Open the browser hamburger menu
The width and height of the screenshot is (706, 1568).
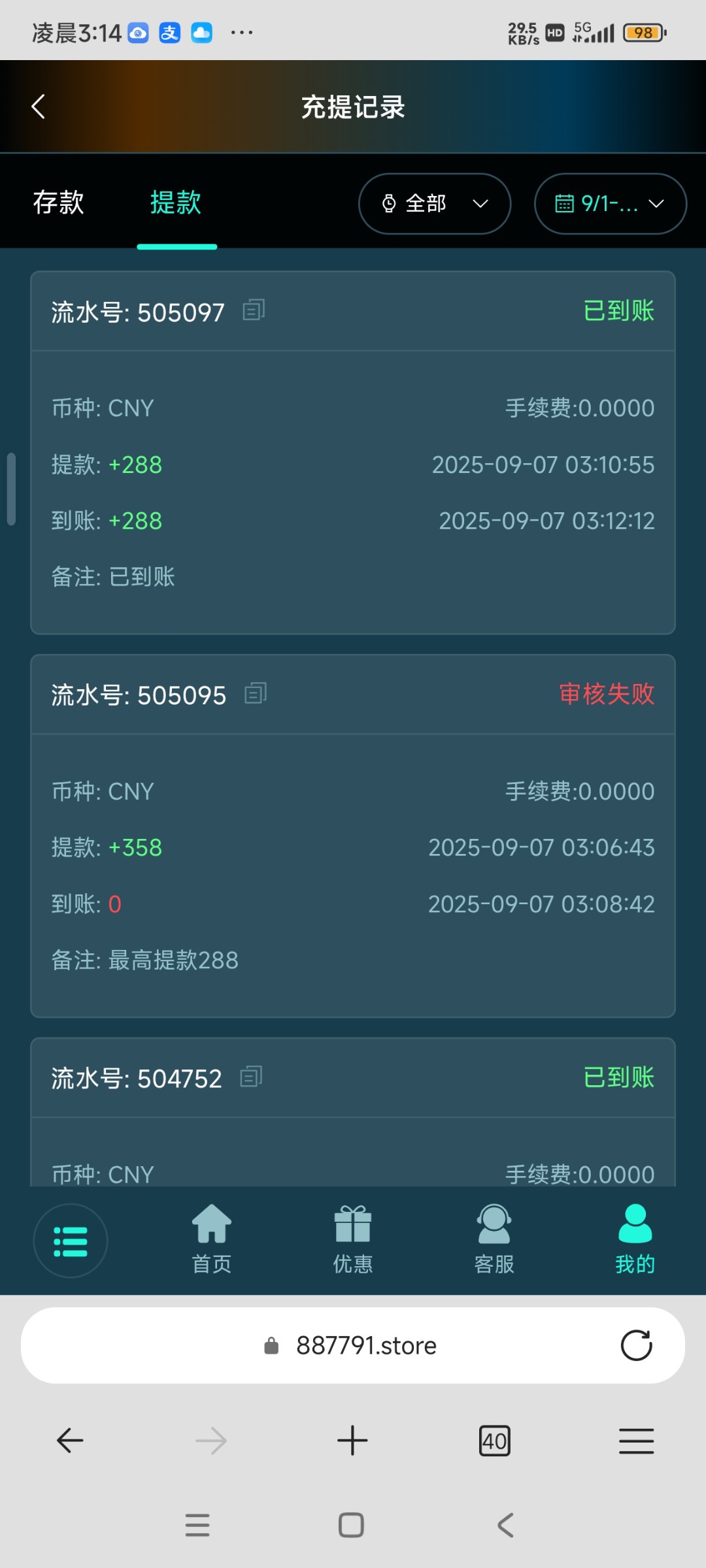pos(636,1441)
